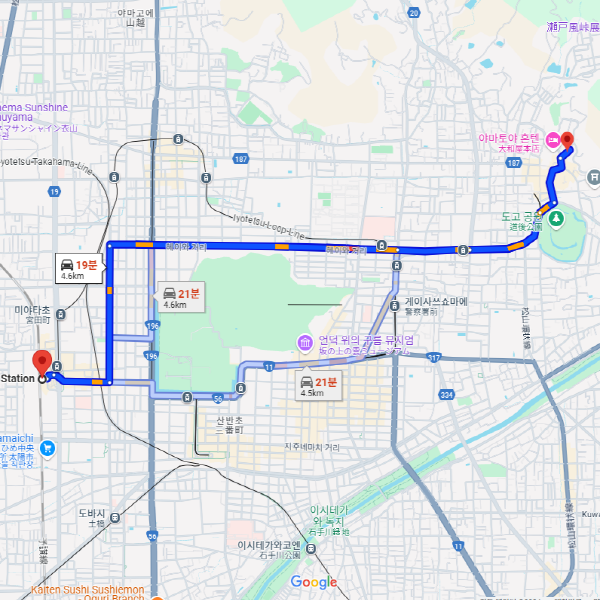This screenshot has width=600, height=600.
Task: Open the museum marker near 언덕 위의 구름 뮤지엄
Action: 303,344
